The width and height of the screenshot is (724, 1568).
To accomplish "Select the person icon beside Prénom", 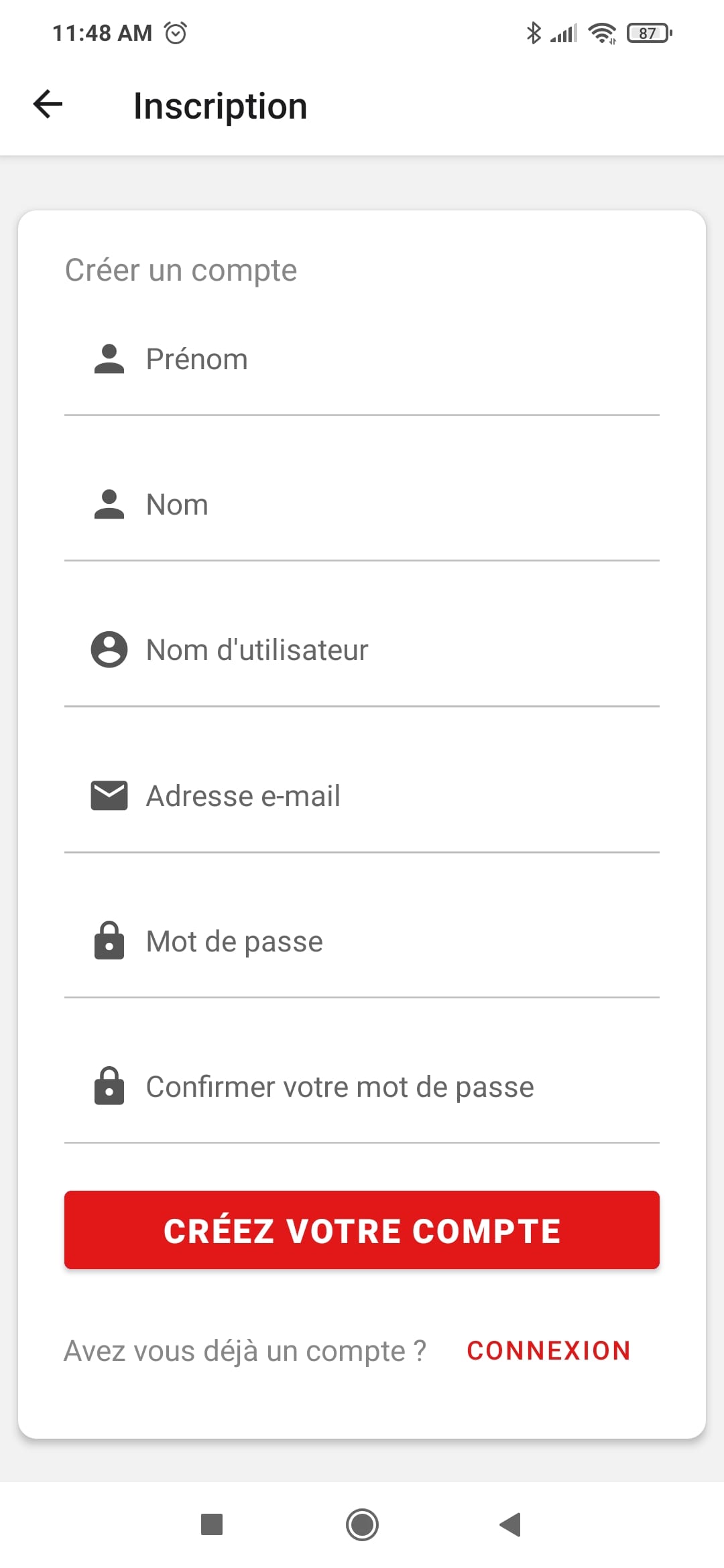I will (x=108, y=358).
